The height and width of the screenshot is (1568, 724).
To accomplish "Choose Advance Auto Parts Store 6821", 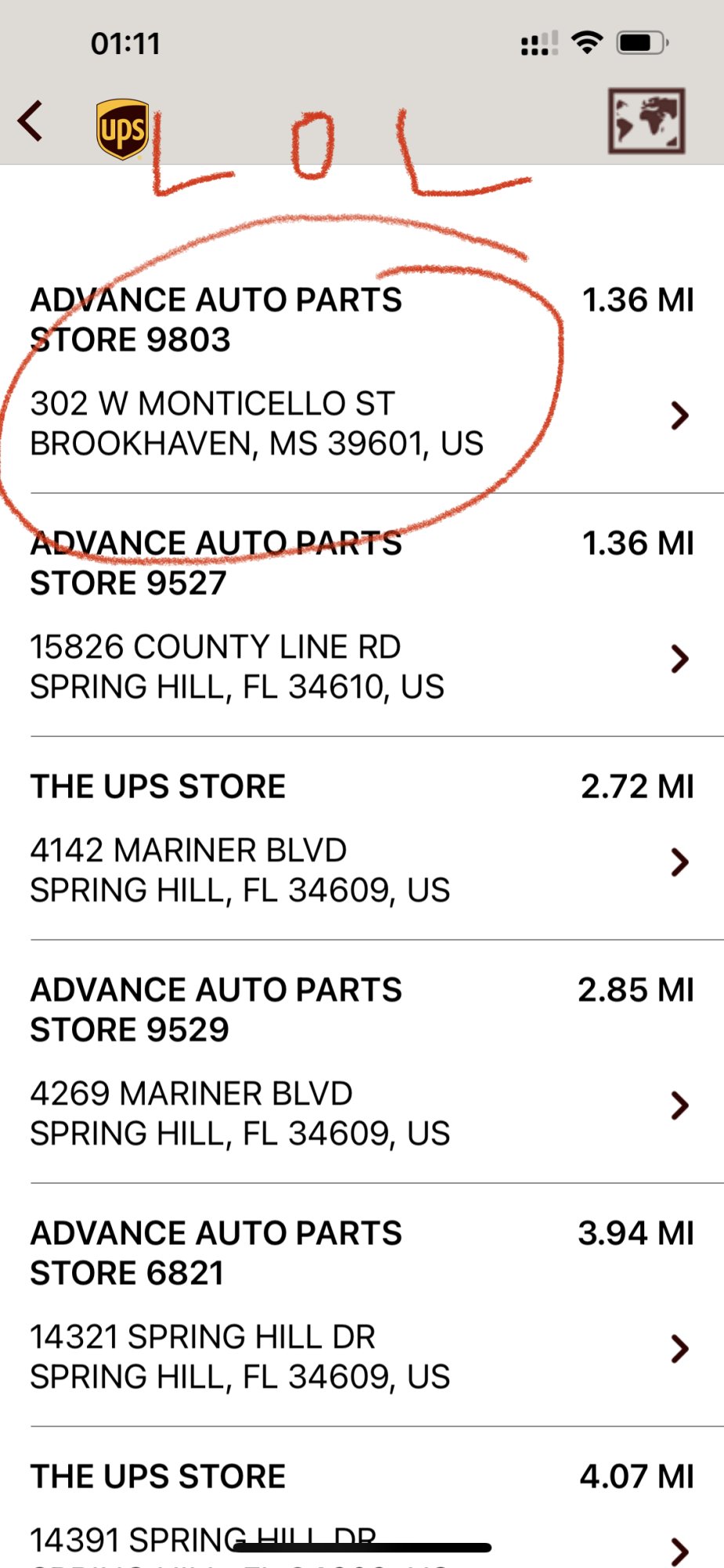I will click(x=360, y=1305).
